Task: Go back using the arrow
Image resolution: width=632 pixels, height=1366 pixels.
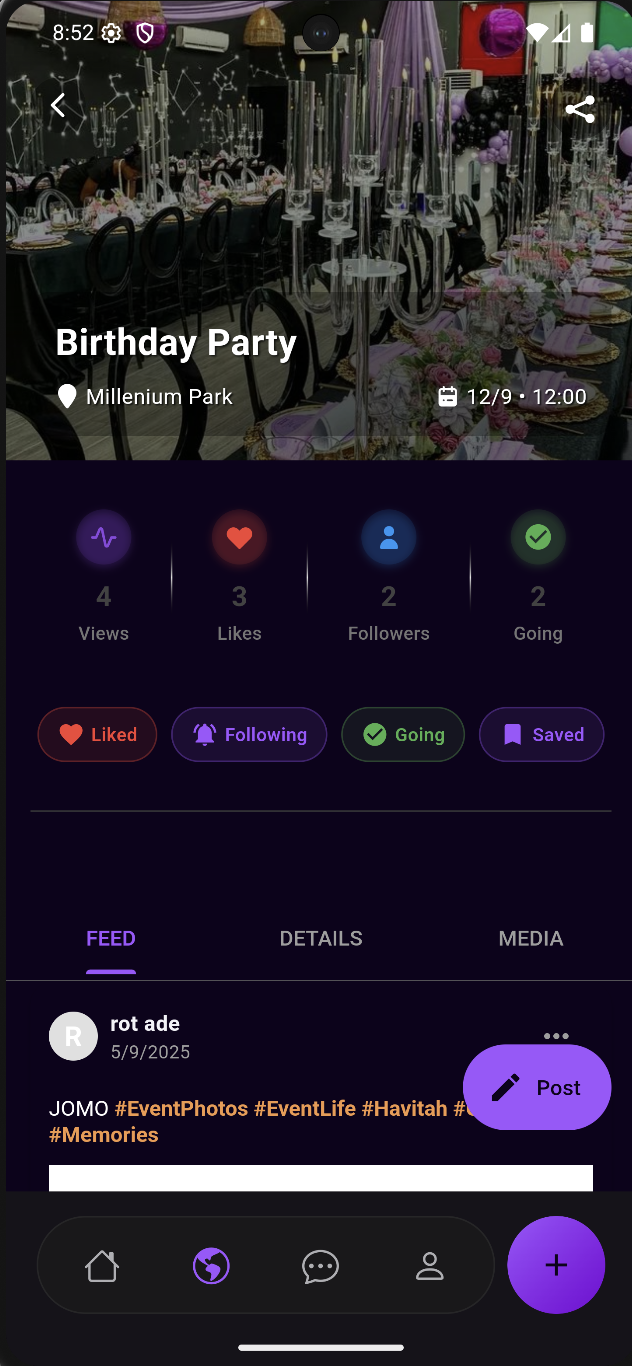Action: [x=58, y=105]
